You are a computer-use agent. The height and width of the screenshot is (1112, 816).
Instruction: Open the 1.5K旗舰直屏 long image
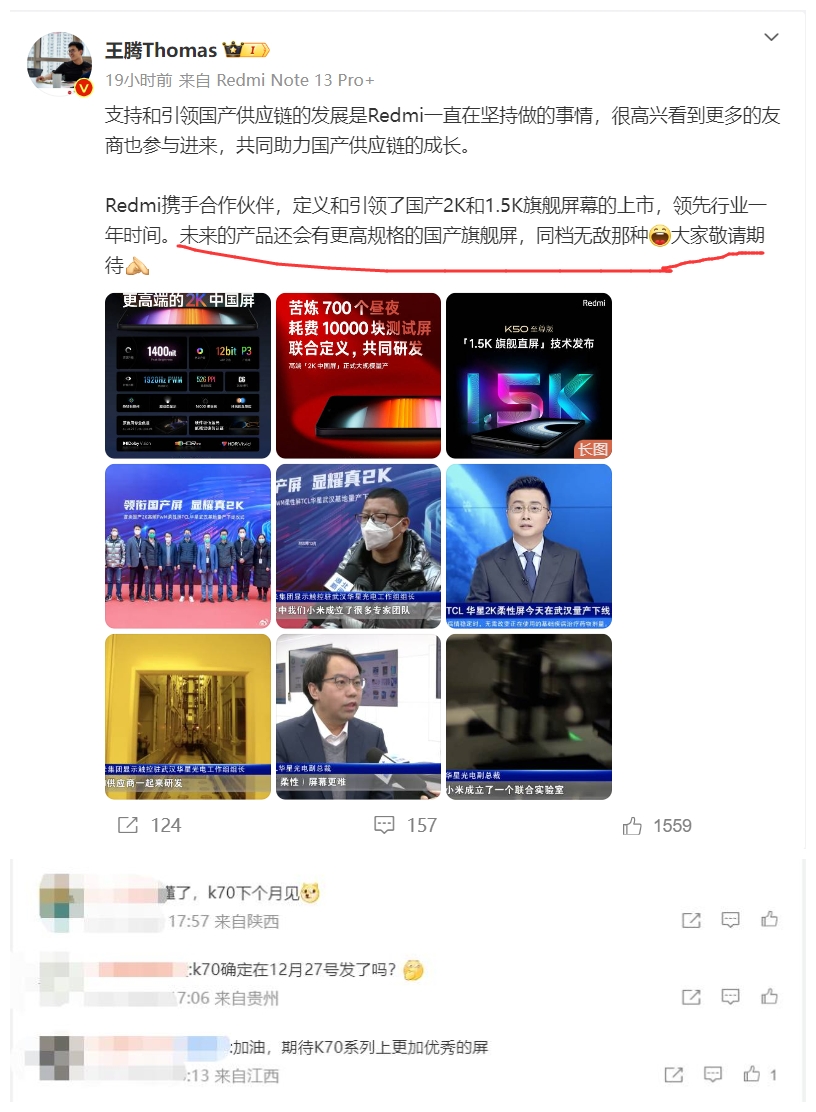pyautogui.click(x=528, y=375)
